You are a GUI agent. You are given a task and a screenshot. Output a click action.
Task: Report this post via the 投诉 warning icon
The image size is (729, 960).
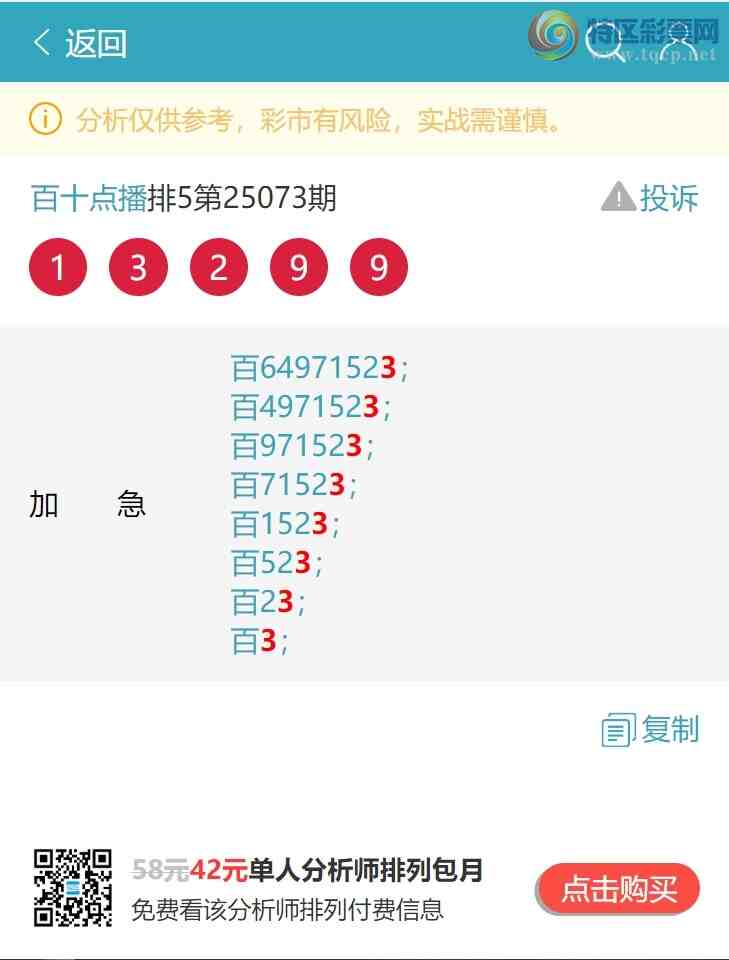coord(618,199)
